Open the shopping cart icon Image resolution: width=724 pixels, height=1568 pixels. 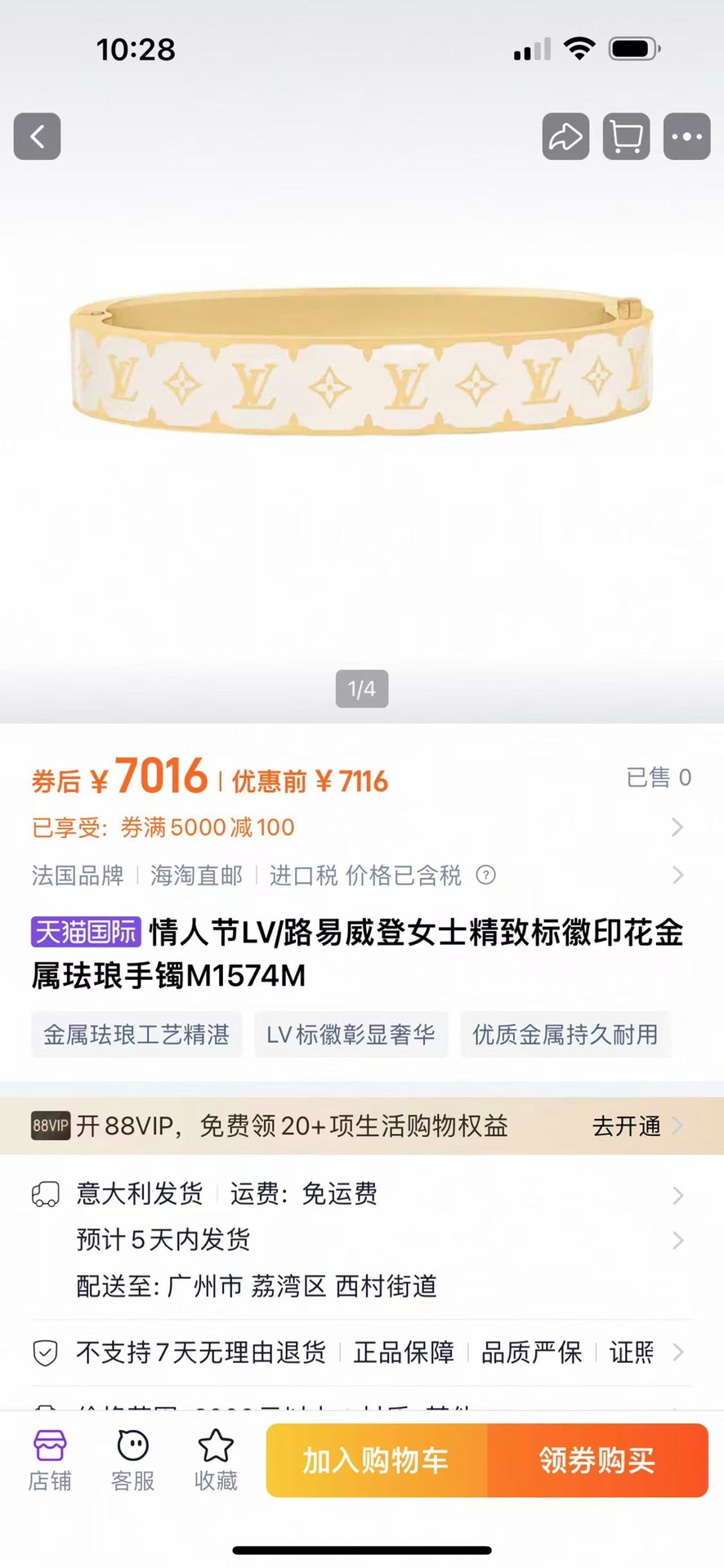coord(626,136)
